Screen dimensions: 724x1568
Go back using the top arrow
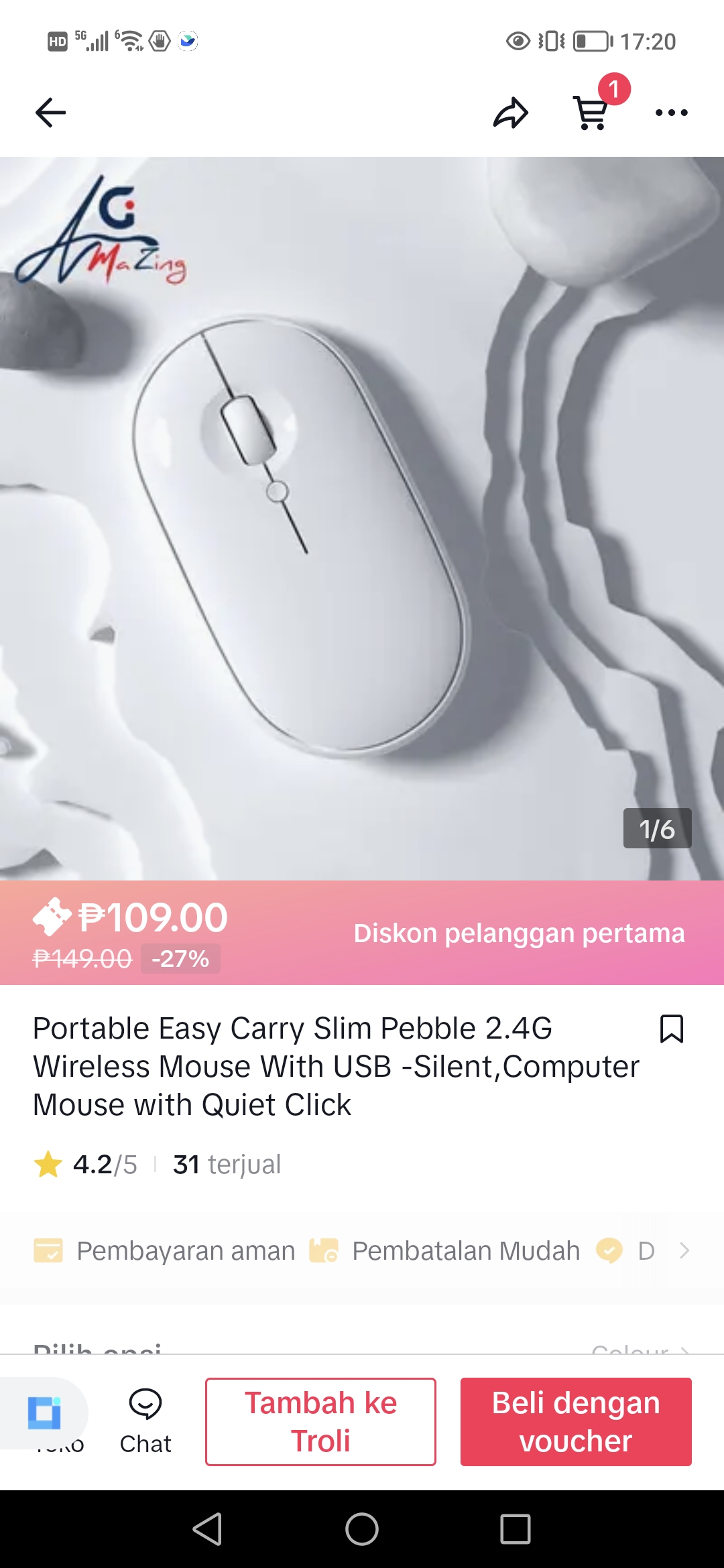tap(50, 113)
